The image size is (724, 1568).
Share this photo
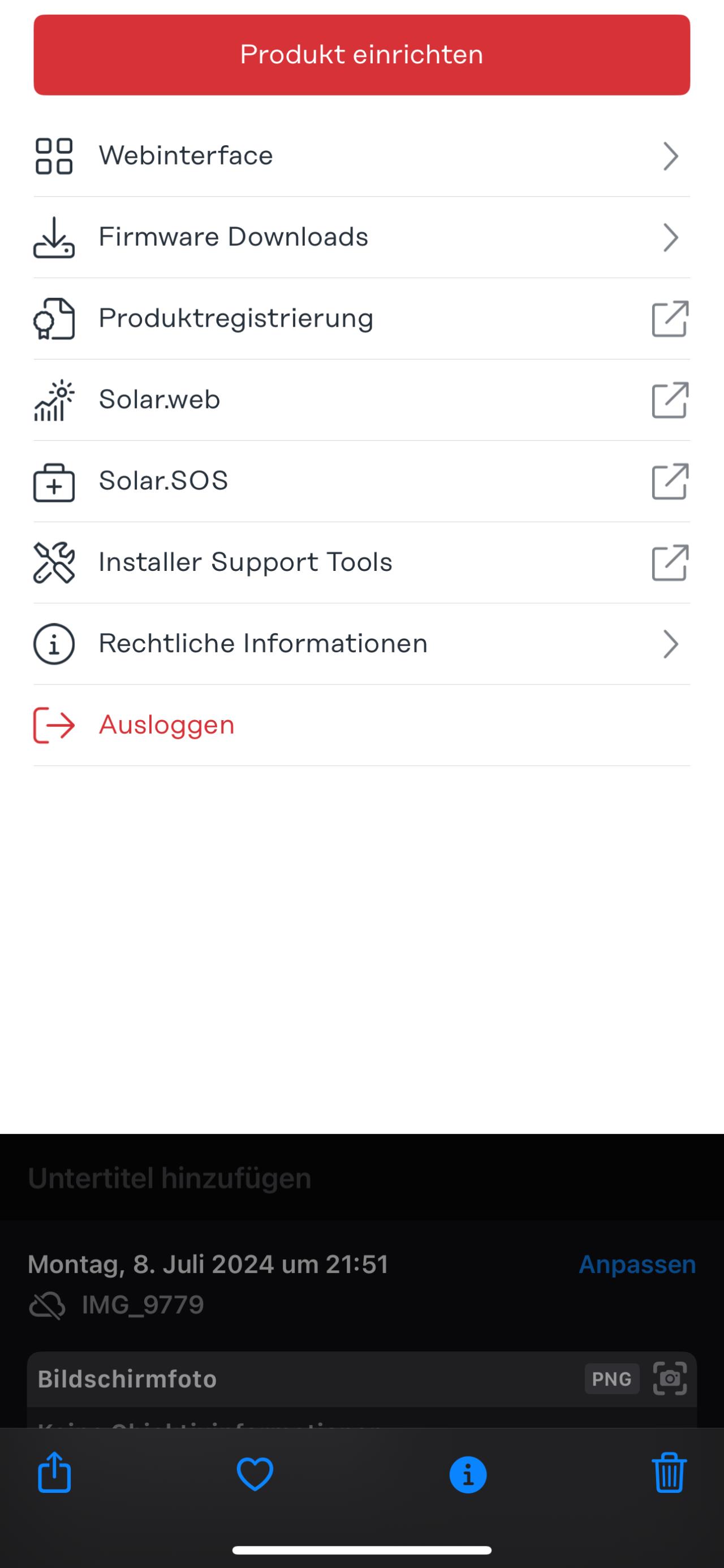[x=55, y=1473]
